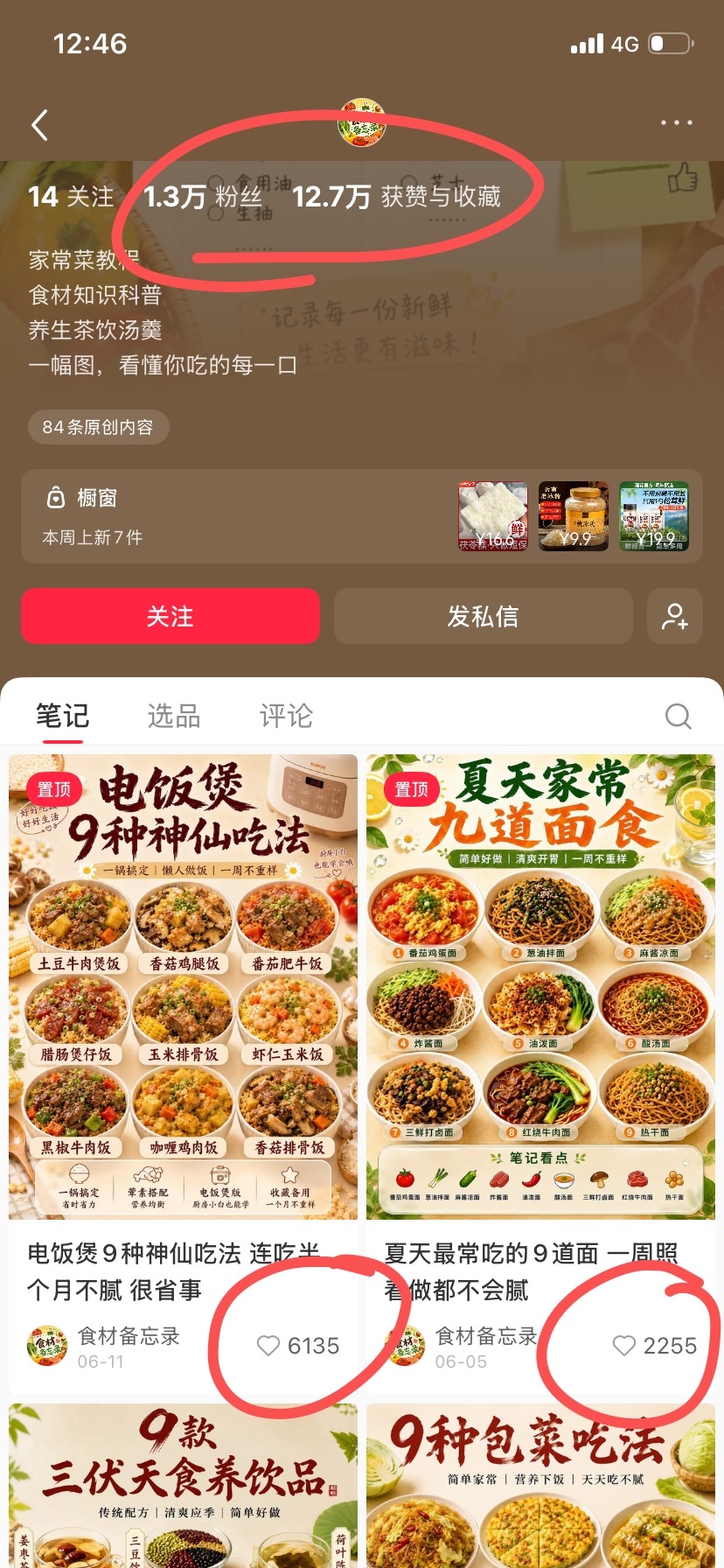Open the 橱窗 shop window row

[x=362, y=516]
